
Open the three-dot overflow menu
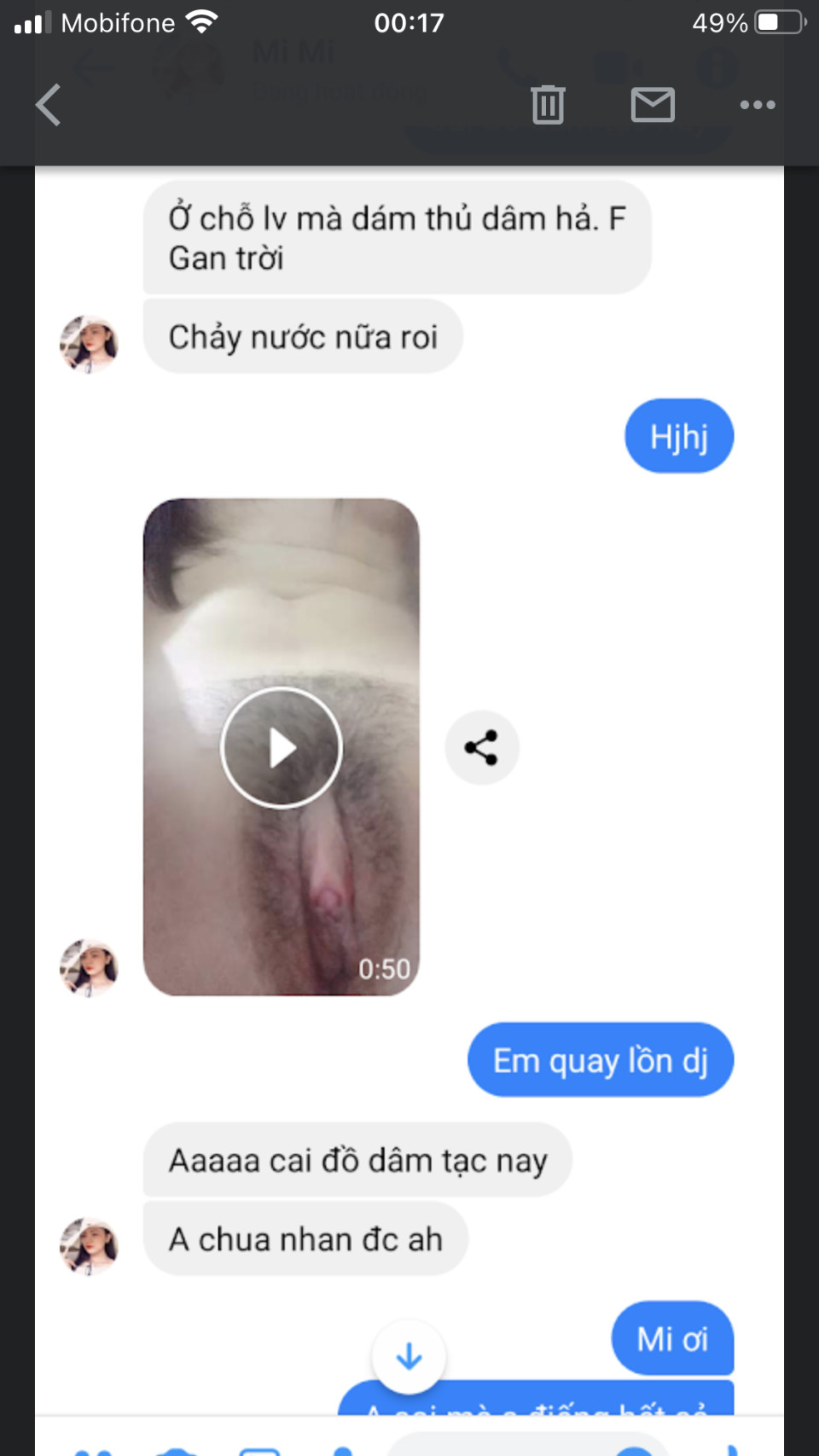coord(757,105)
